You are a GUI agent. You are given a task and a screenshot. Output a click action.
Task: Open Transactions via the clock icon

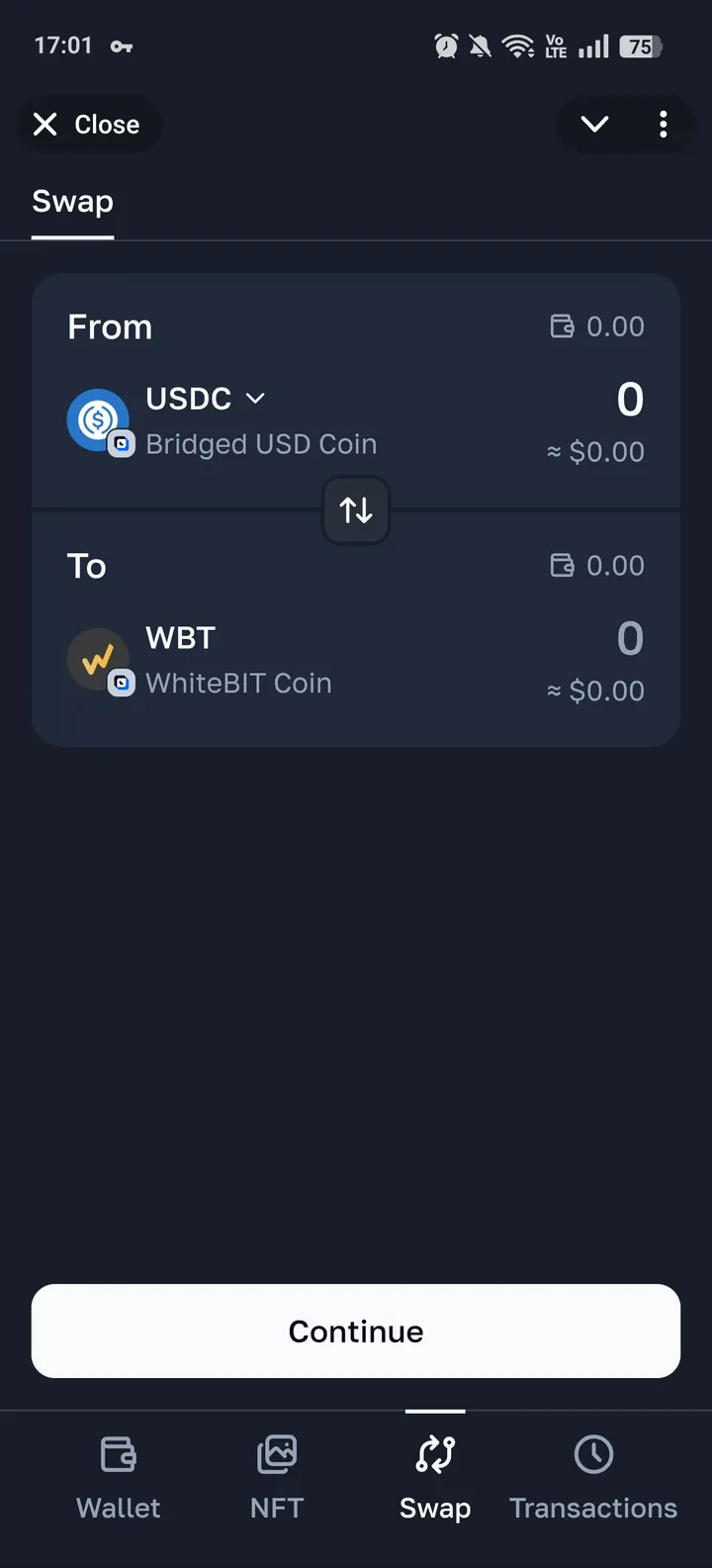(592, 1453)
